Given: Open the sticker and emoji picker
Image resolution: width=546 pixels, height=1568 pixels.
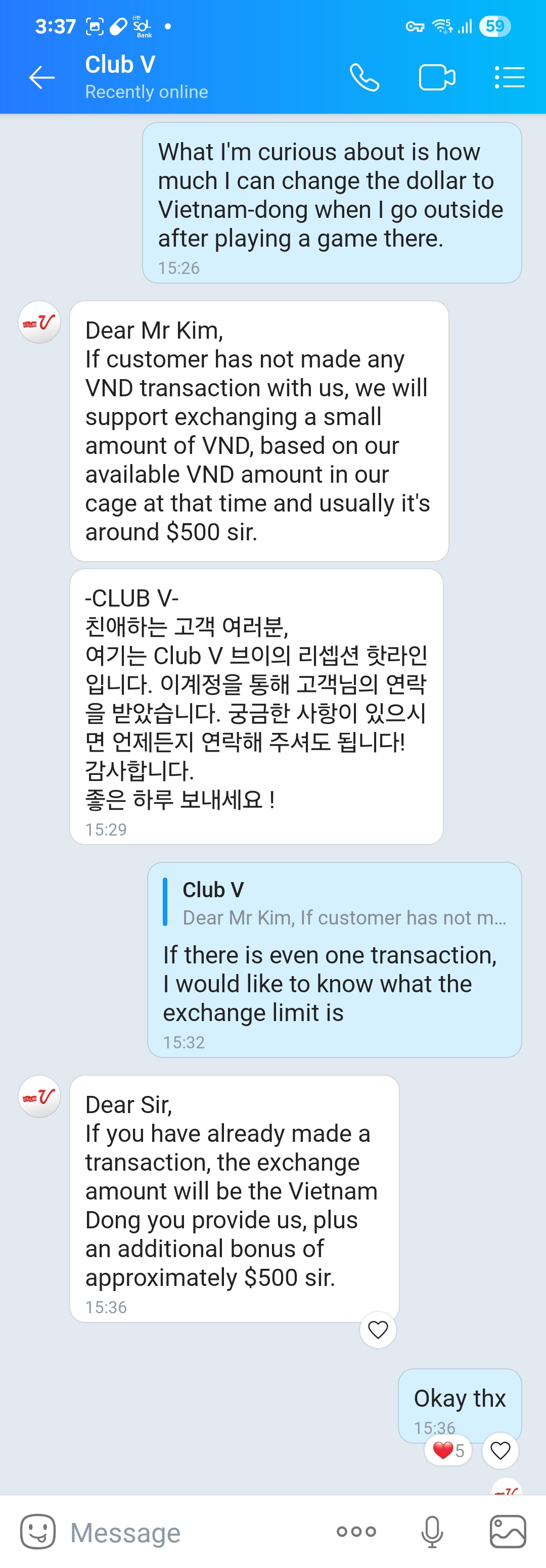Looking at the screenshot, I should 38,1532.
